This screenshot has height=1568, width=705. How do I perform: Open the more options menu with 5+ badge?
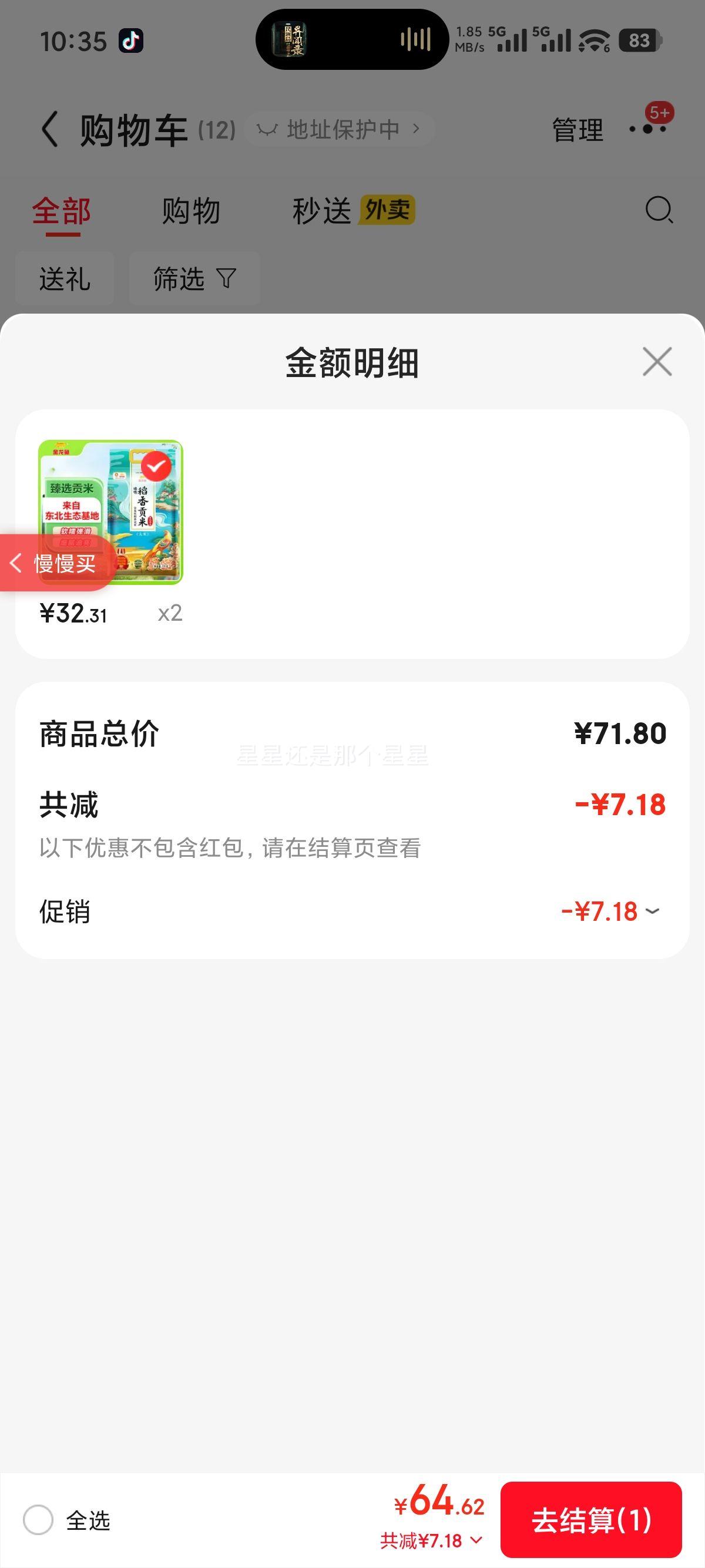pos(647,130)
